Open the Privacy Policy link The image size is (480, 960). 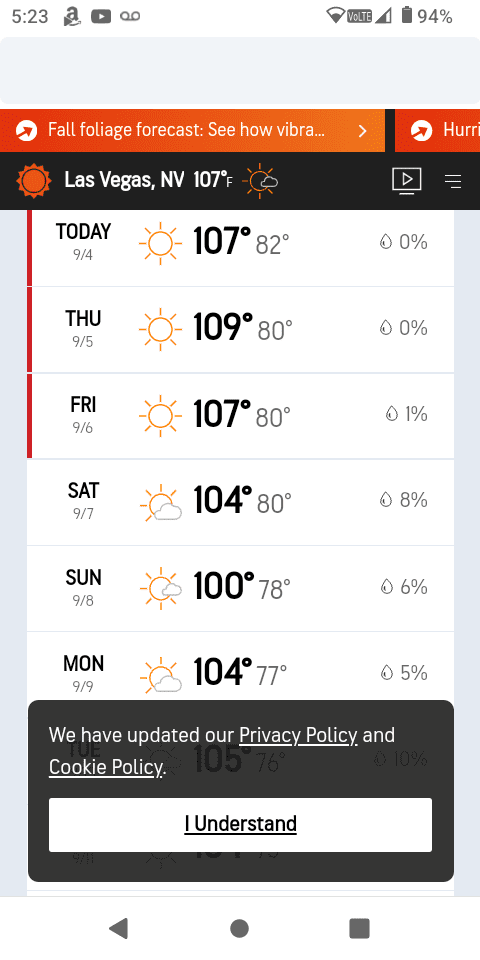[298, 734]
